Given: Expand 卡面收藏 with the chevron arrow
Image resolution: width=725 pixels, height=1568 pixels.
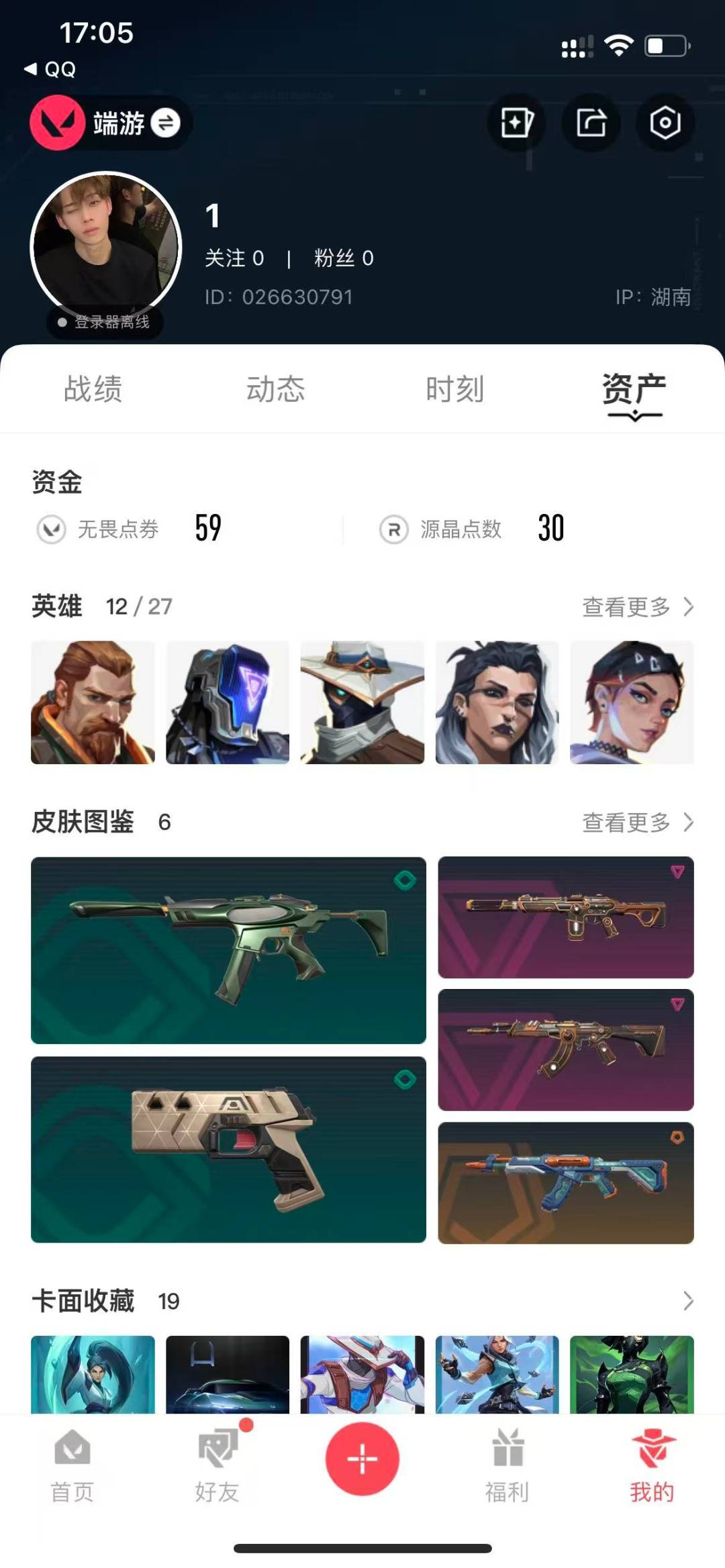Looking at the screenshot, I should point(687,1301).
